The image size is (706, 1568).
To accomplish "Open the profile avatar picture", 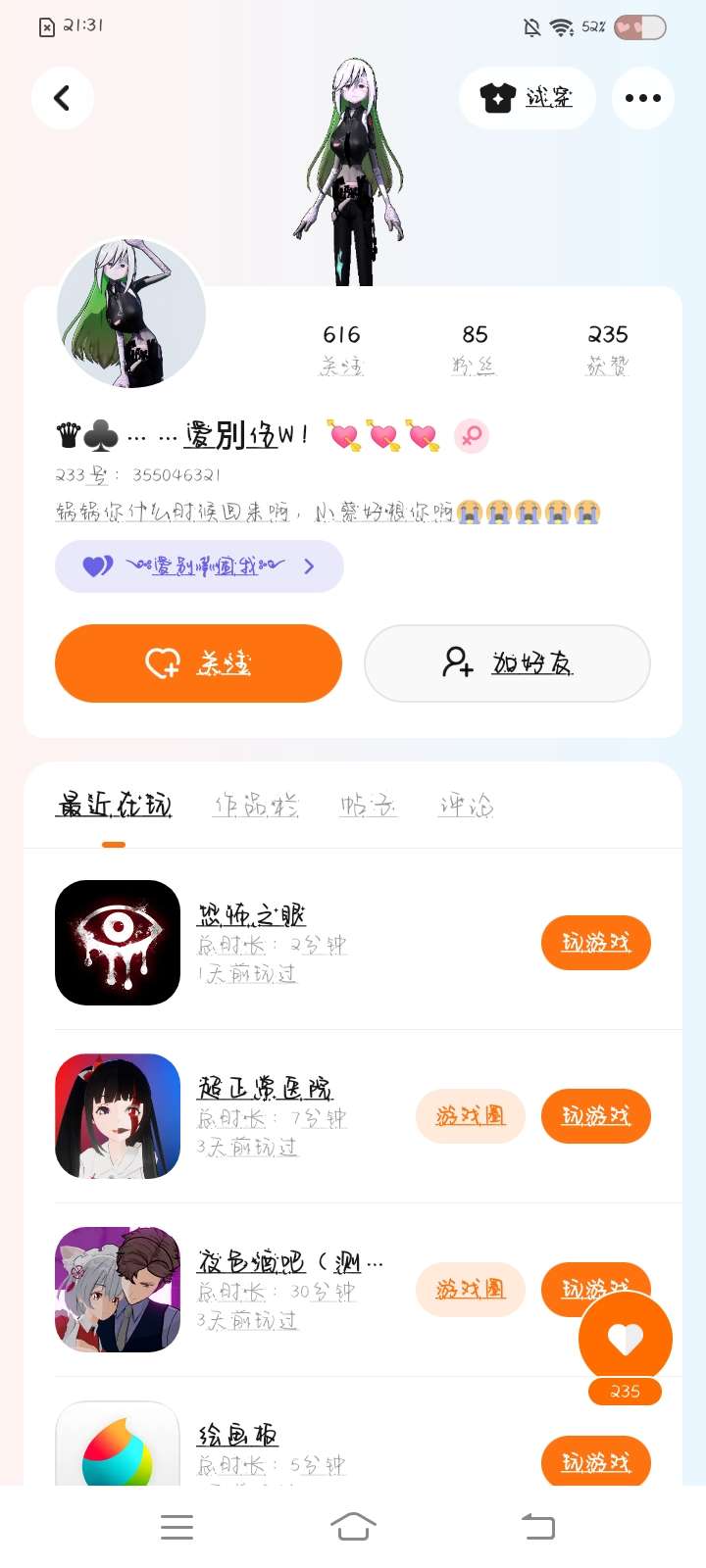I will [x=131, y=314].
